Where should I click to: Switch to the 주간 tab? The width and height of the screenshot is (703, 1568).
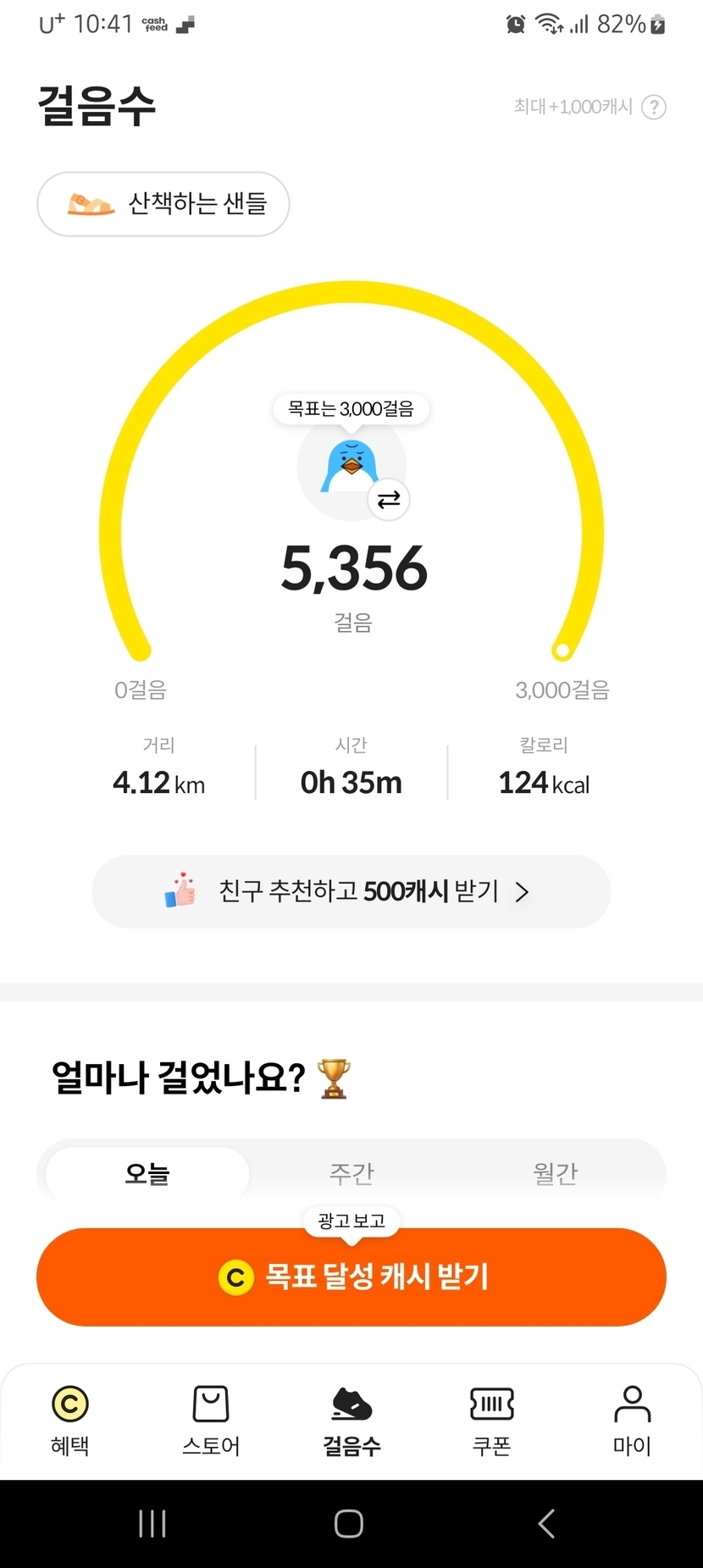click(351, 1173)
